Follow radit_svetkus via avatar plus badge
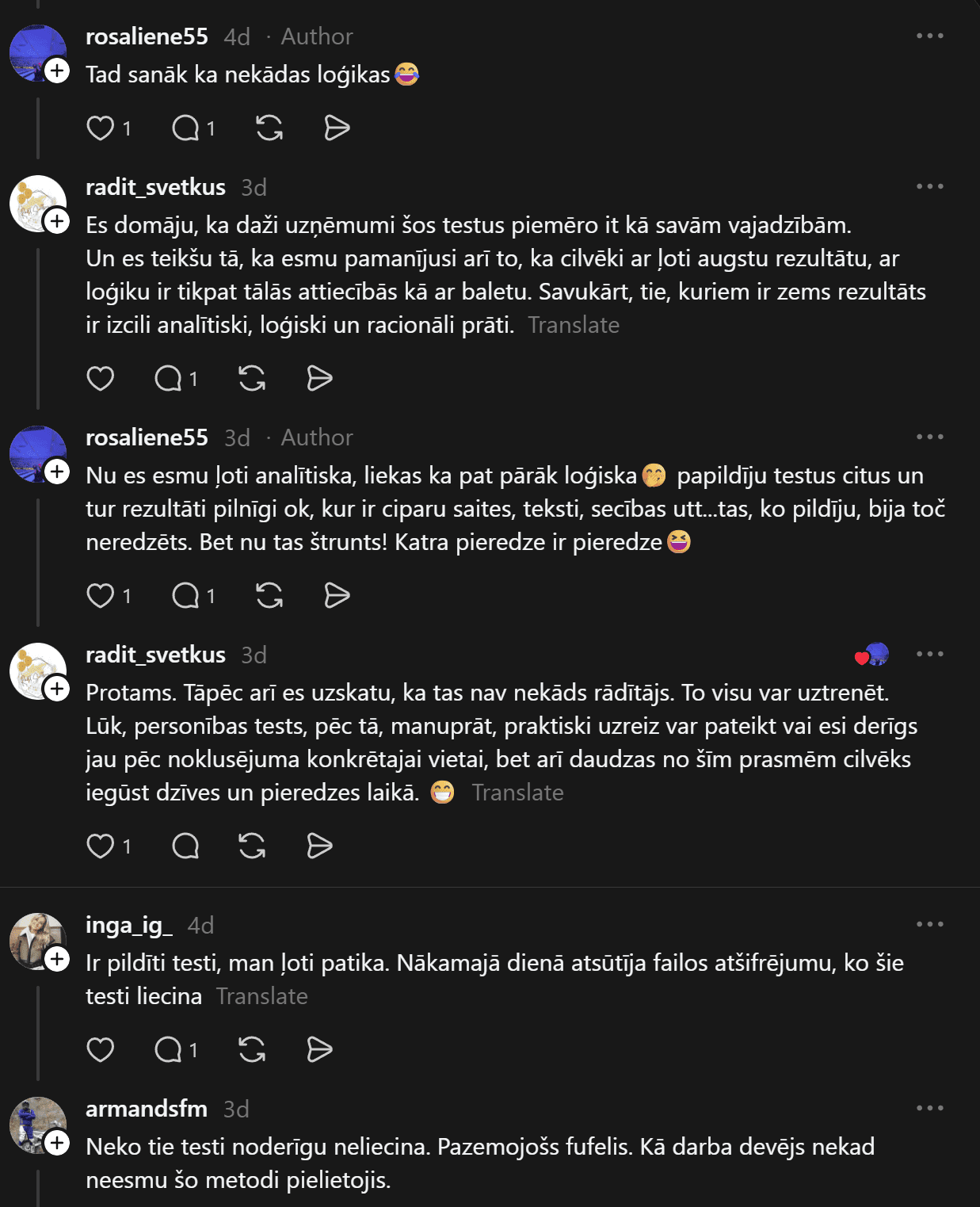This screenshot has width=980, height=1207. point(57,221)
